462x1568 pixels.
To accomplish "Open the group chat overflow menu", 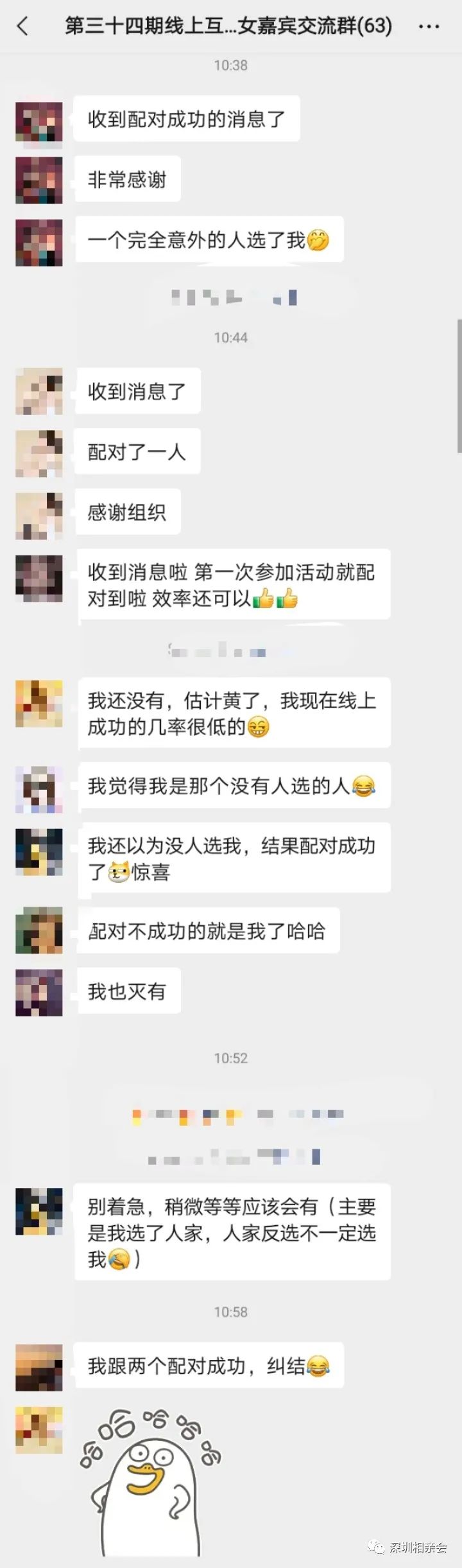I will point(429,26).
